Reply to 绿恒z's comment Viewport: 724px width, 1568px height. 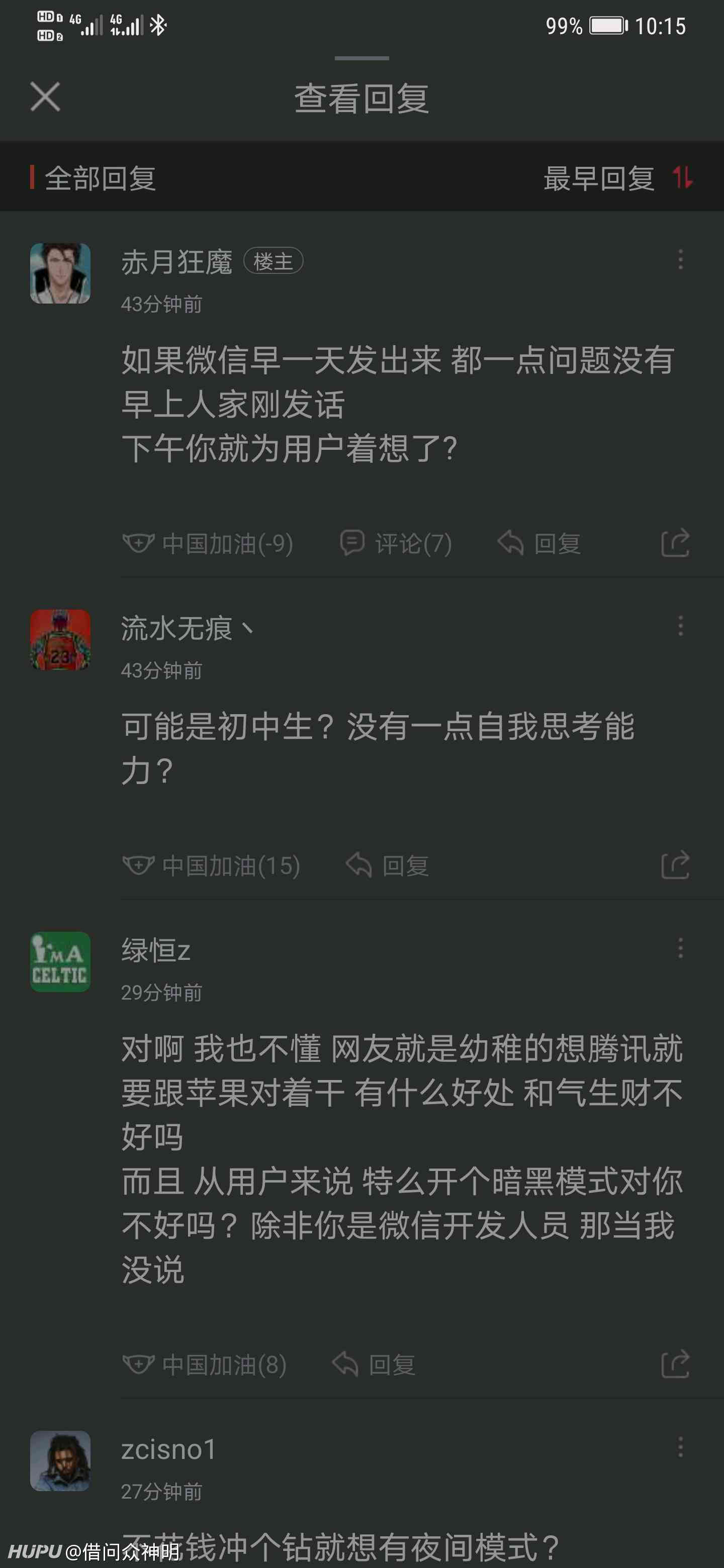point(374,1364)
